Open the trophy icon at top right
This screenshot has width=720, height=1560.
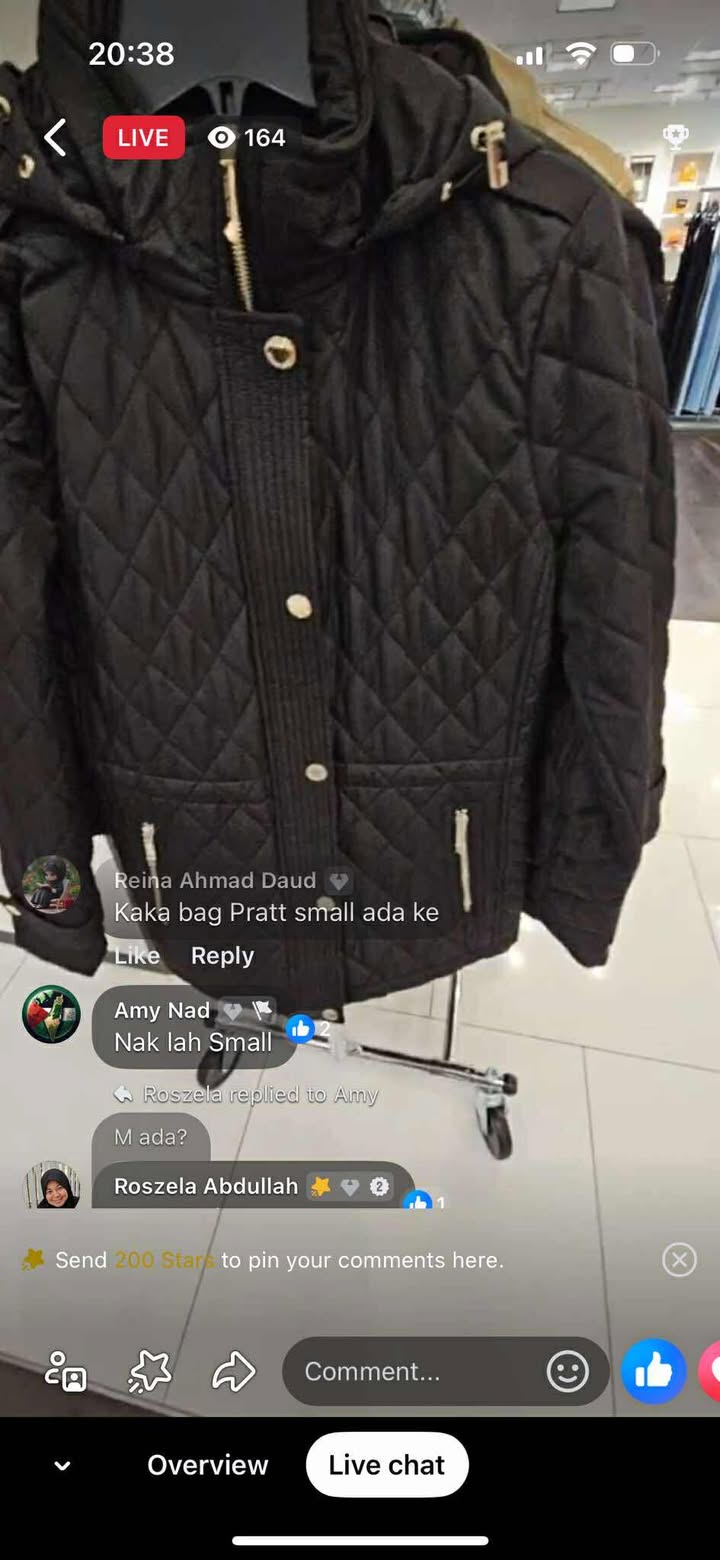[x=675, y=135]
